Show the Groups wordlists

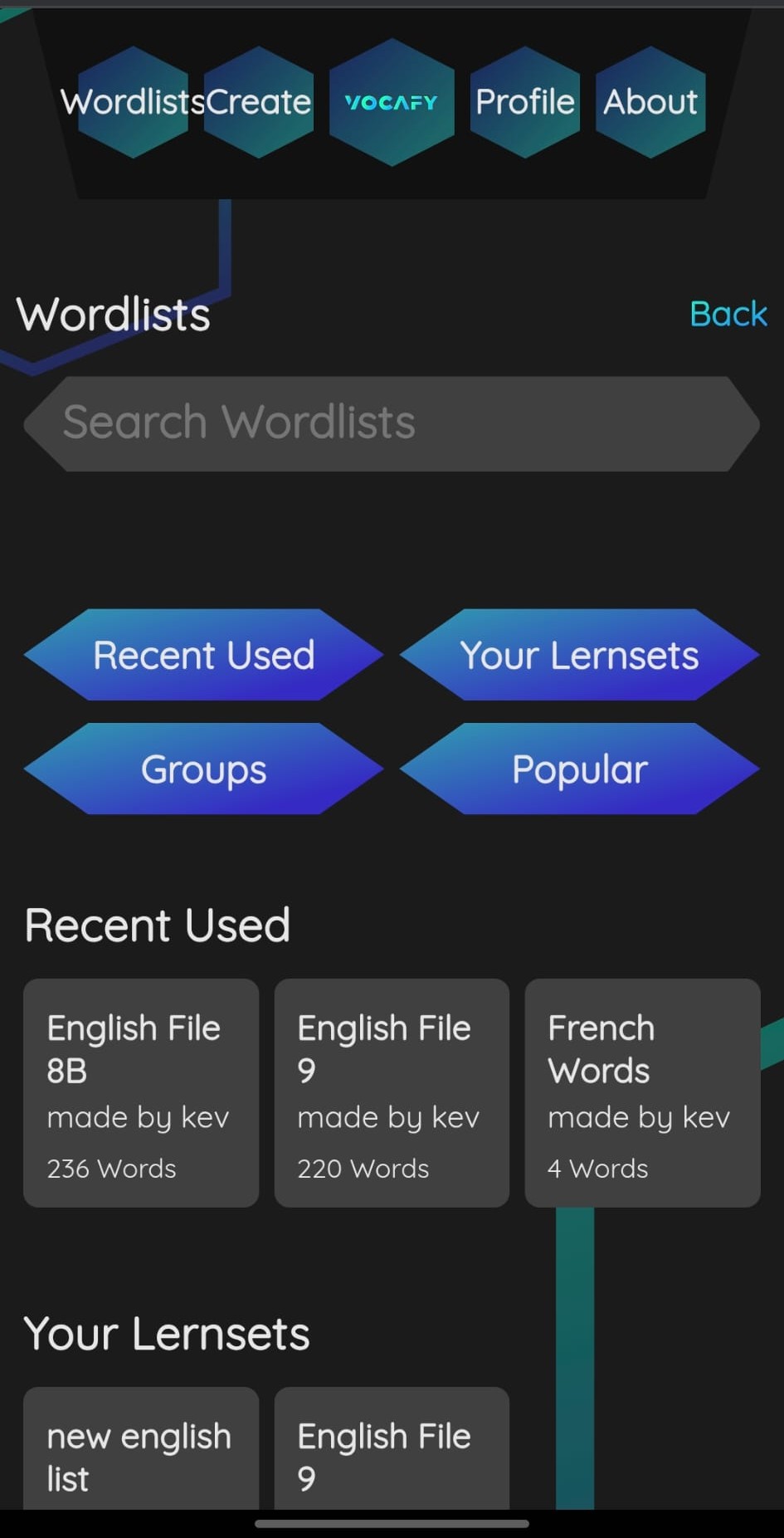[x=204, y=769]
